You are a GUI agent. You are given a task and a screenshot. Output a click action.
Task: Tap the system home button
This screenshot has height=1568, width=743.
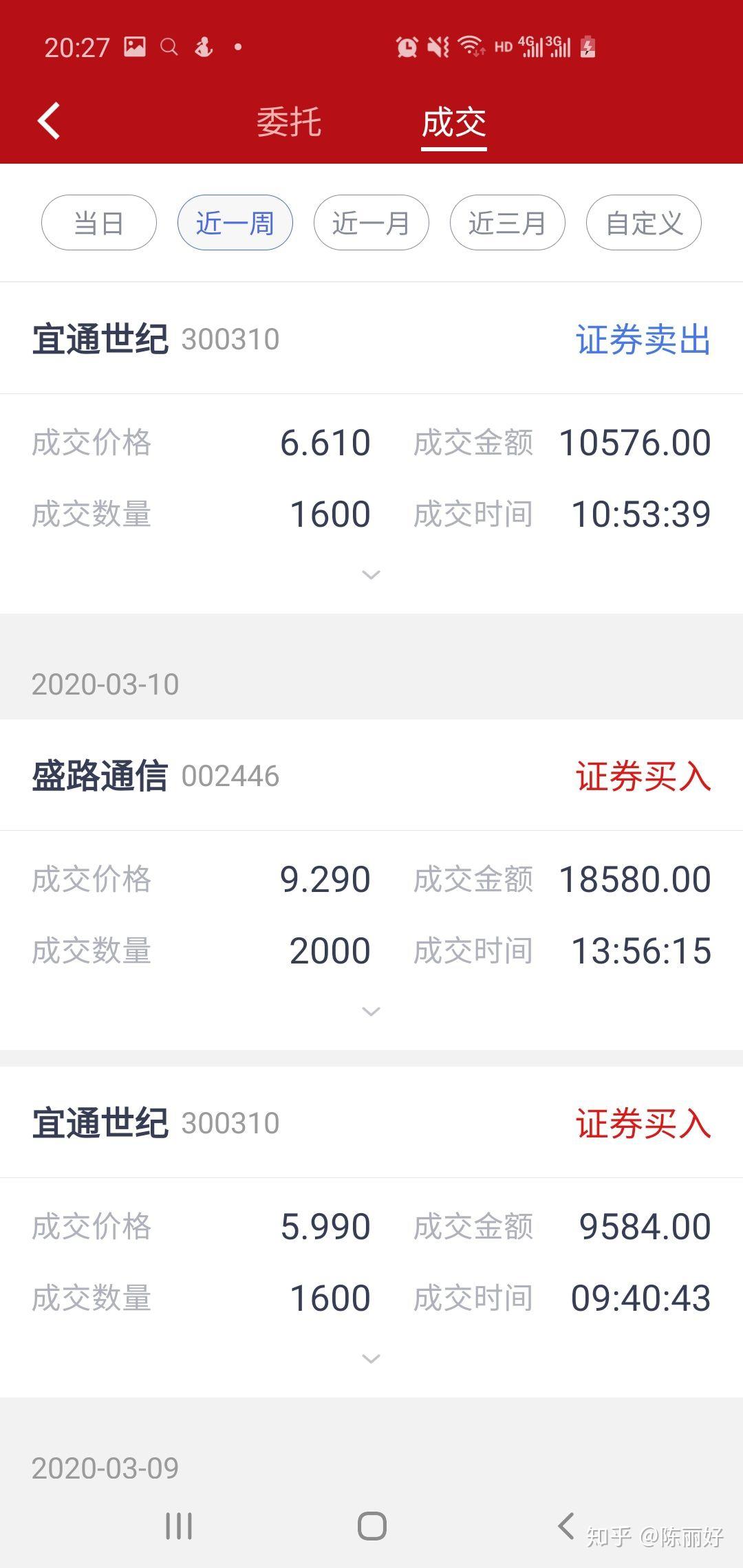point(371,1526)
